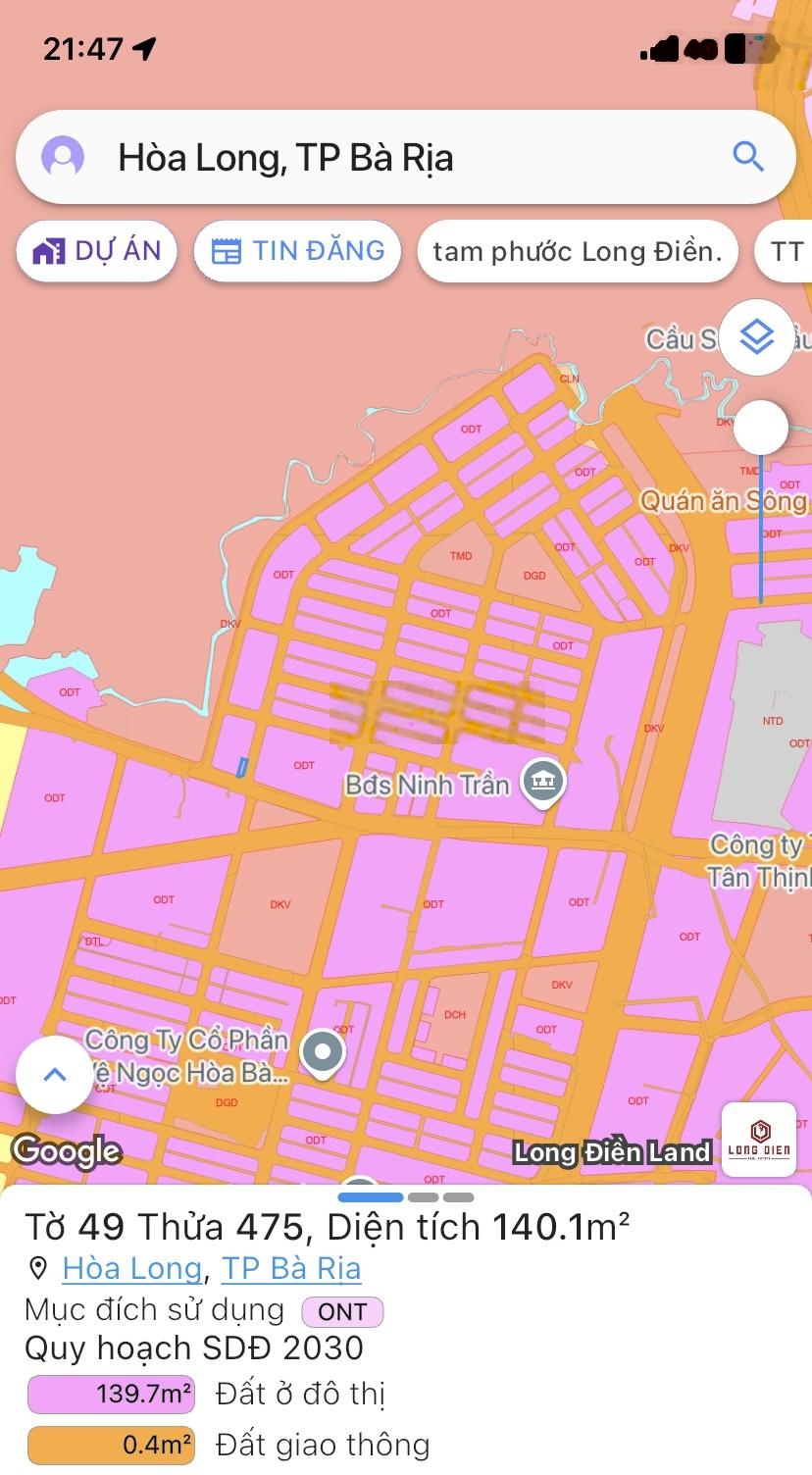Open the user profile avatar
812x1475 pixels.
point(63,157)
